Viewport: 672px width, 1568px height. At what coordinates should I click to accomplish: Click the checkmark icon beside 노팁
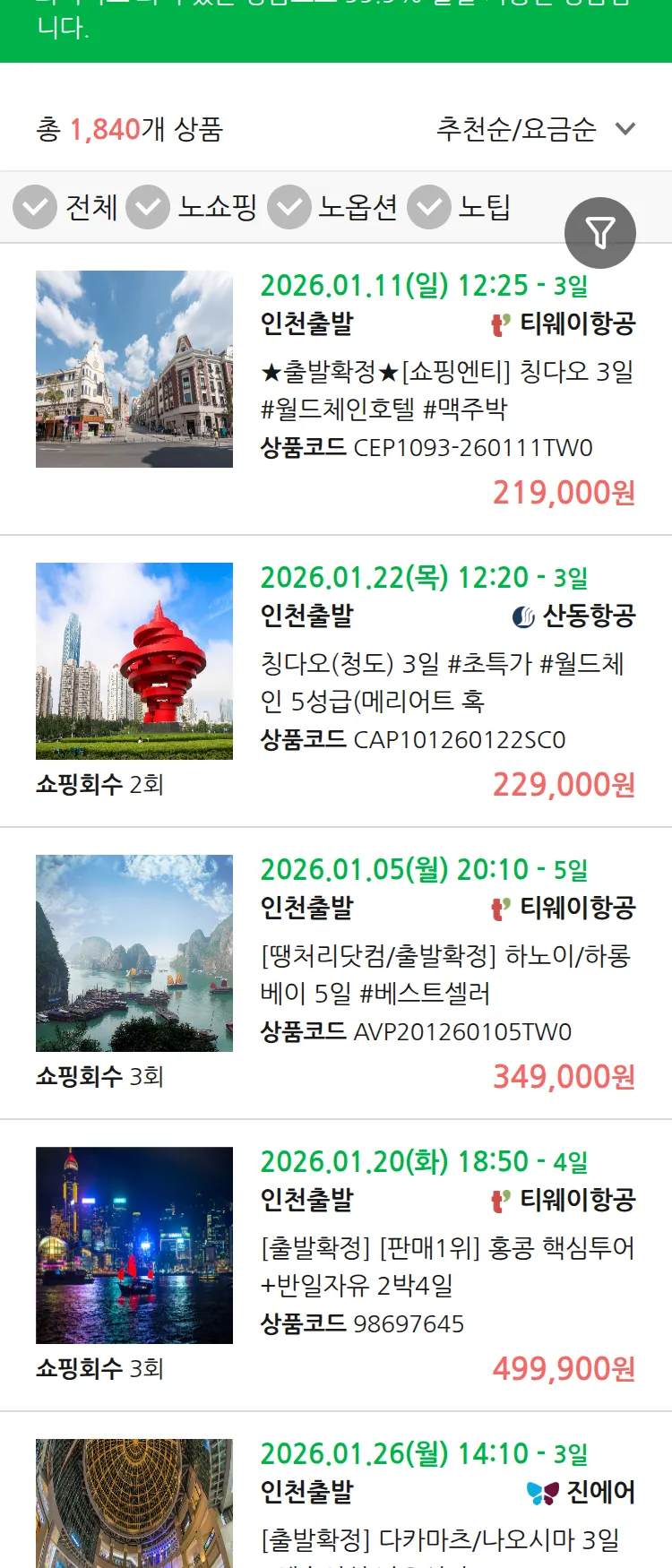coord(428,207)
